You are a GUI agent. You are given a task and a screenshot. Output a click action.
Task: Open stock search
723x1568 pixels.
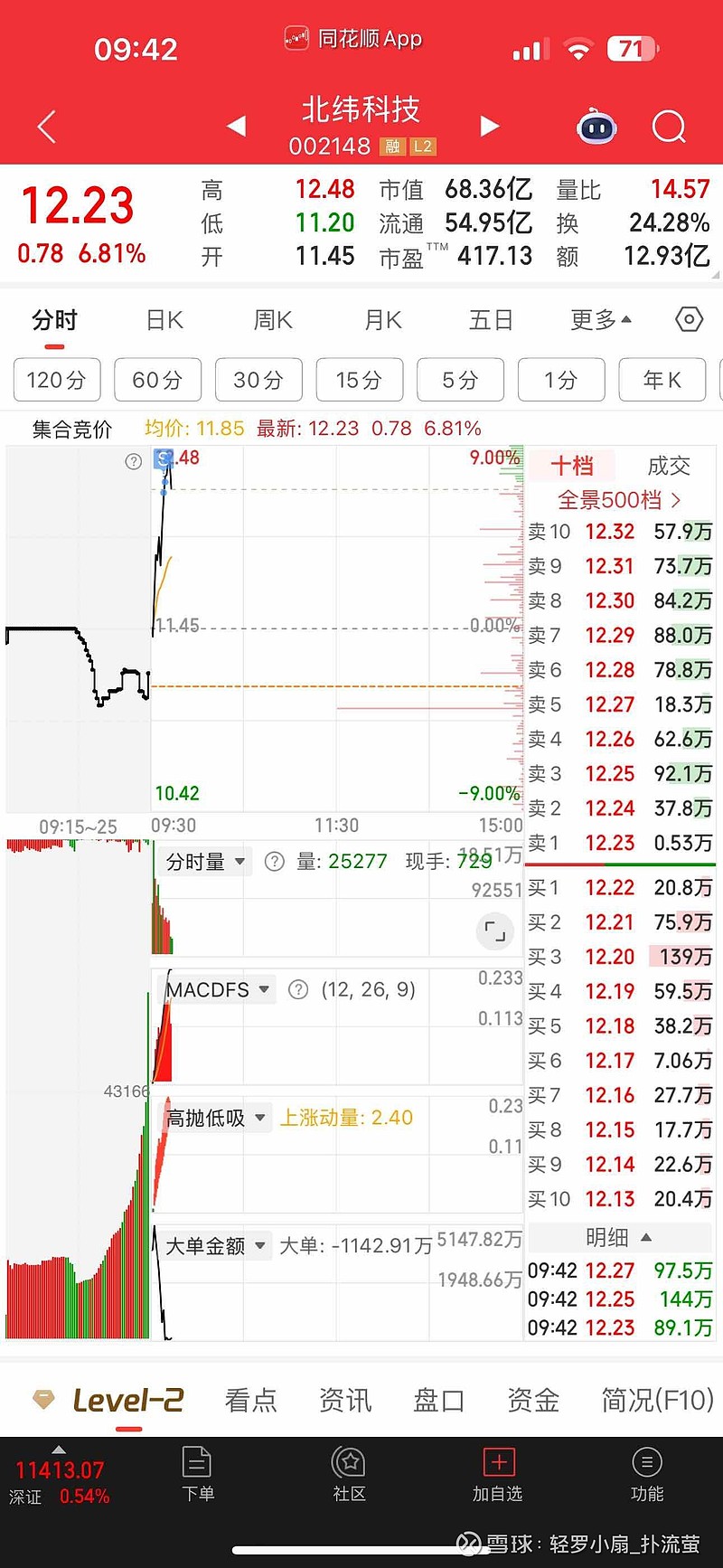tap(669, 127)
